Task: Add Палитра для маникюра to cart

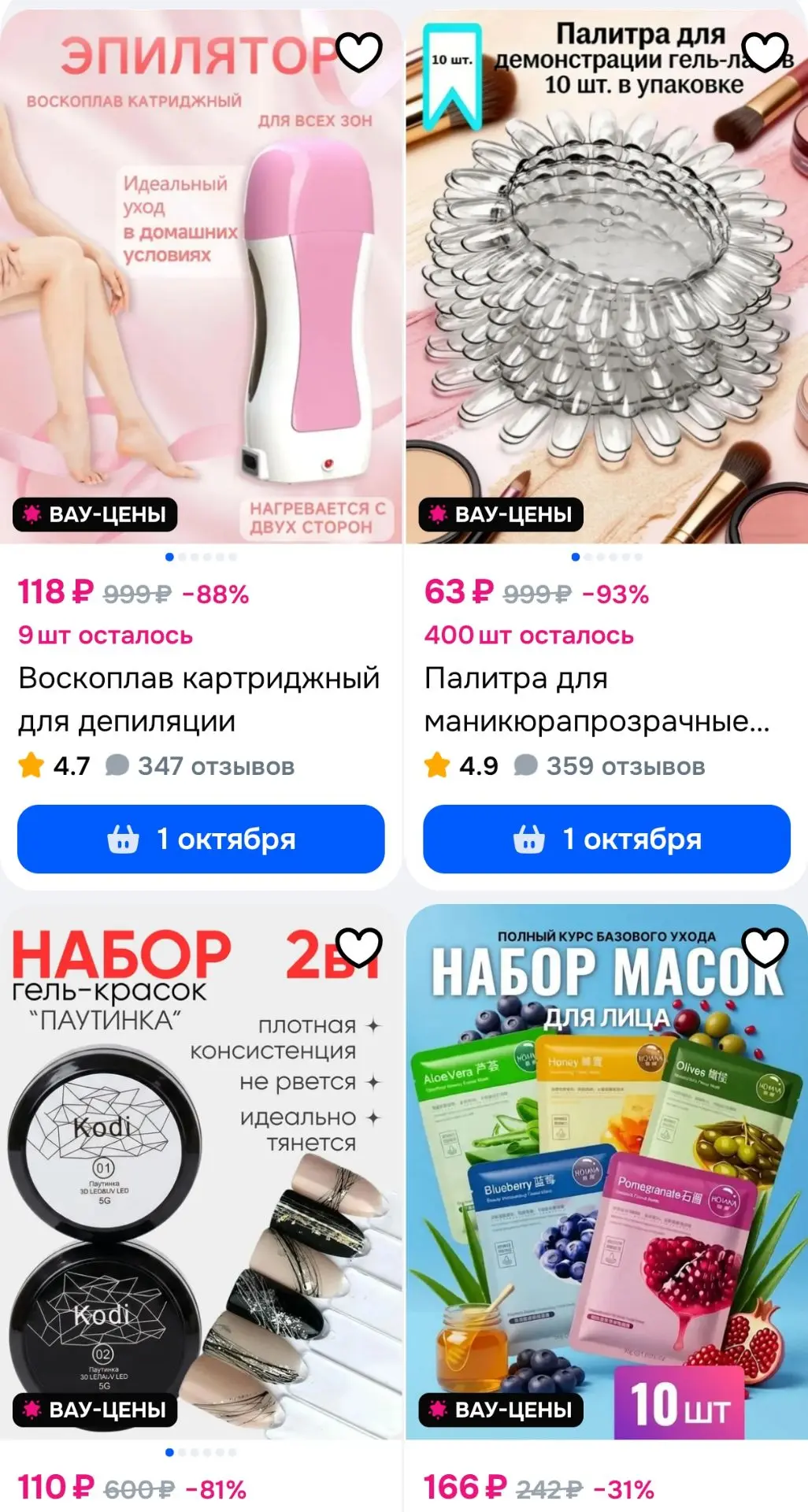Action: click(606, 839)
